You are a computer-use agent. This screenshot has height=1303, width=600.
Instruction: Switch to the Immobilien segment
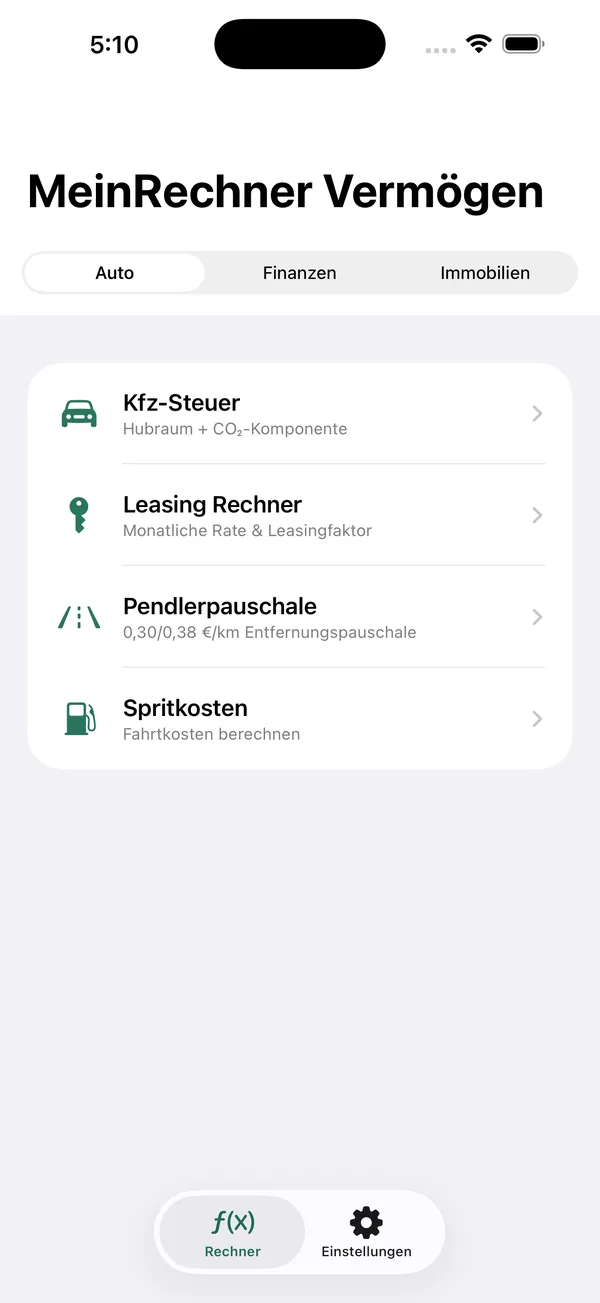click(x=485, y=273)
